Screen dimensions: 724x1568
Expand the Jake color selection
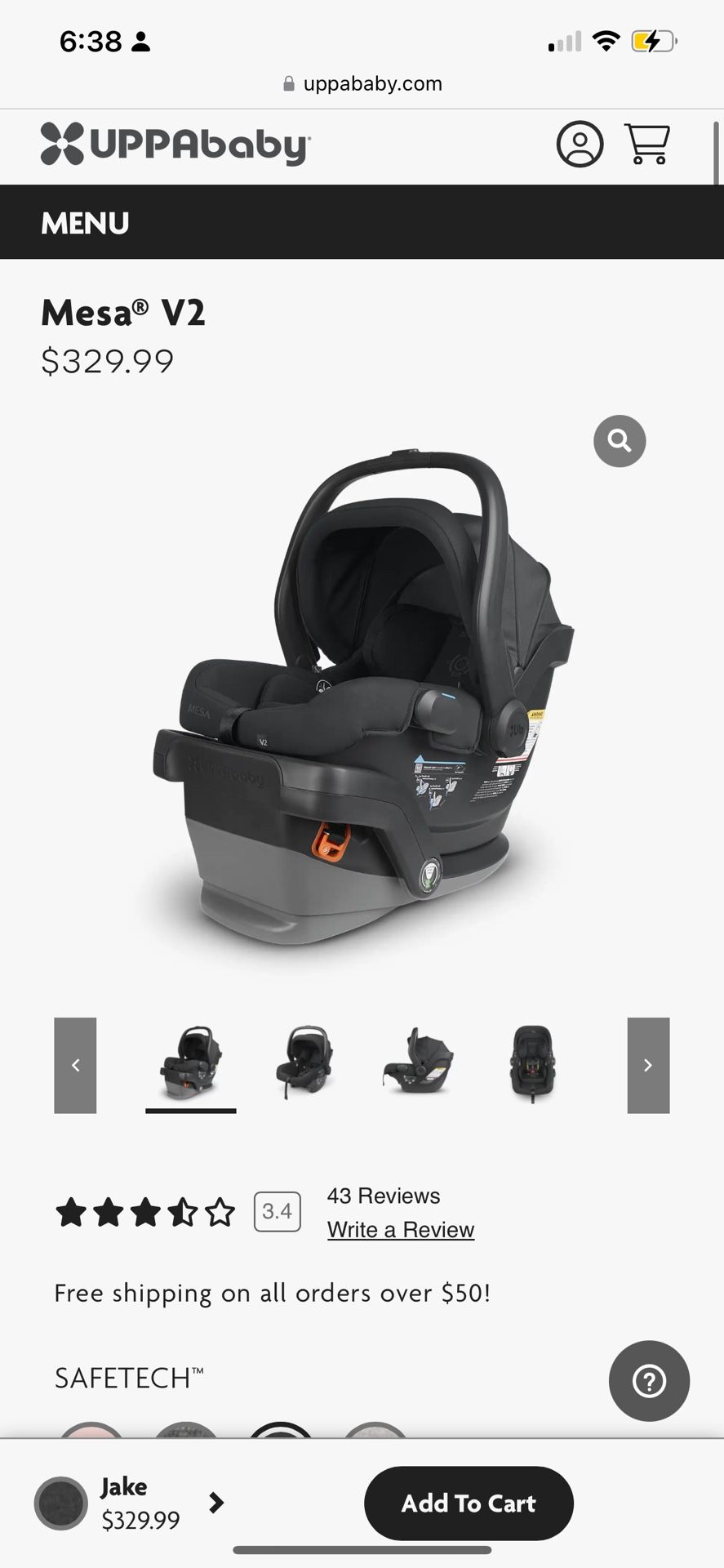(x=216, y=1503)
